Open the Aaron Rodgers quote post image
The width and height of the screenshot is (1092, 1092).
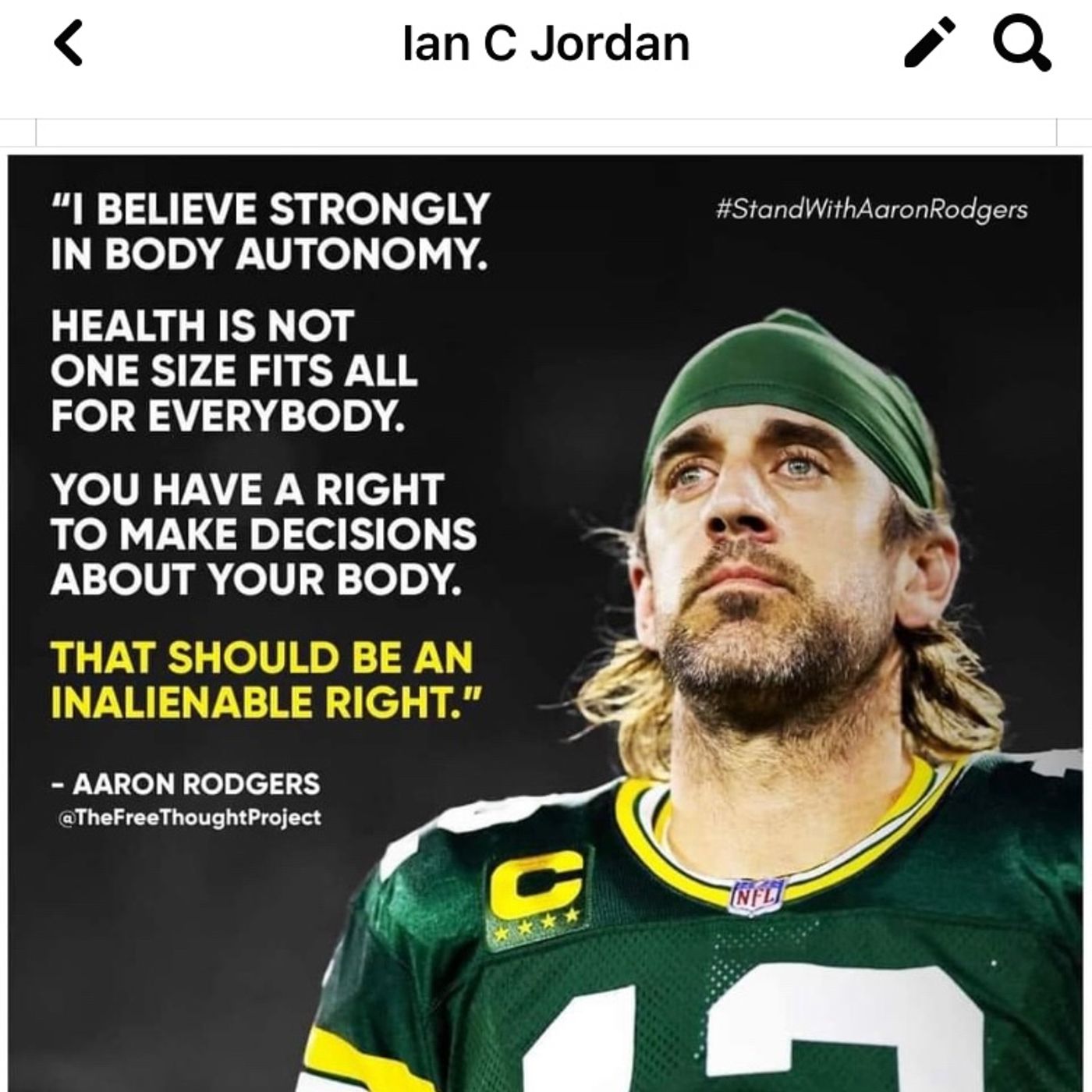(546, 616)
